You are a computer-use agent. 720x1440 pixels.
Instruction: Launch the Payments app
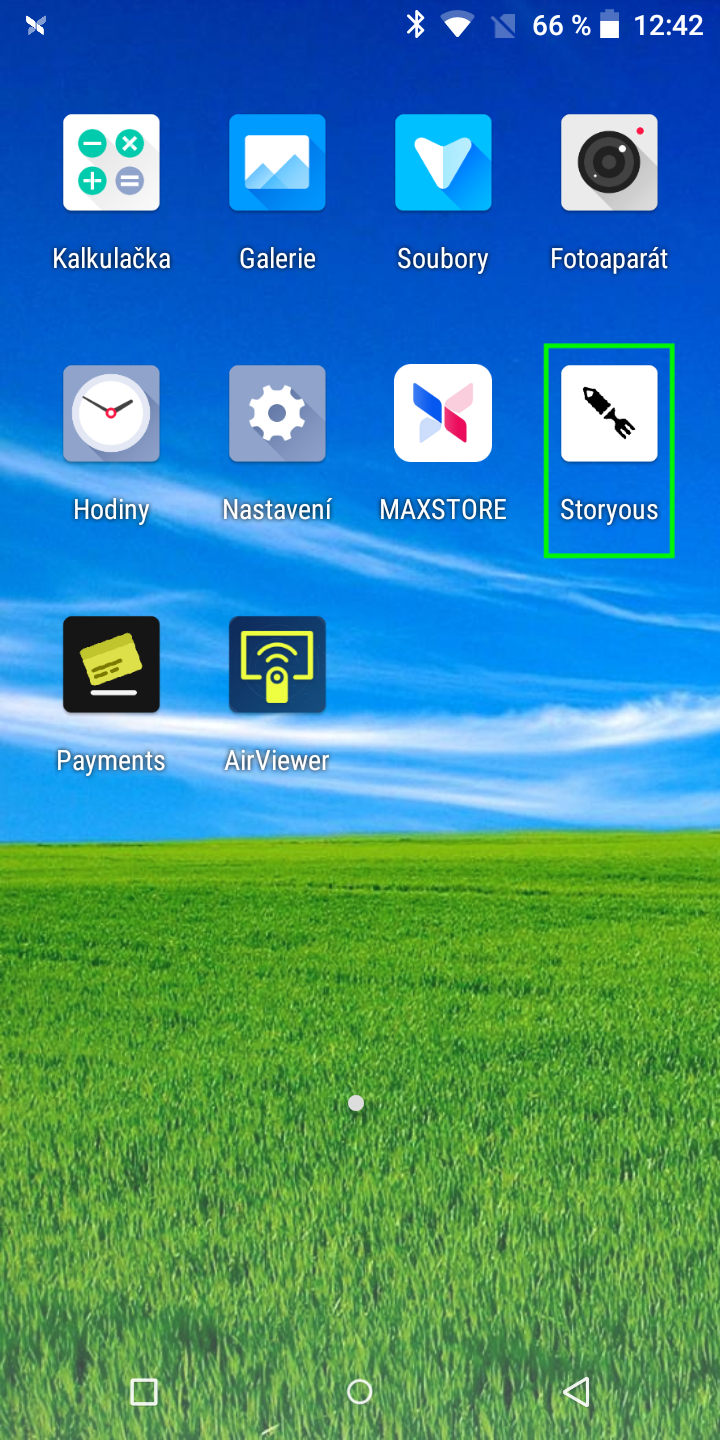tap(111, 665)
